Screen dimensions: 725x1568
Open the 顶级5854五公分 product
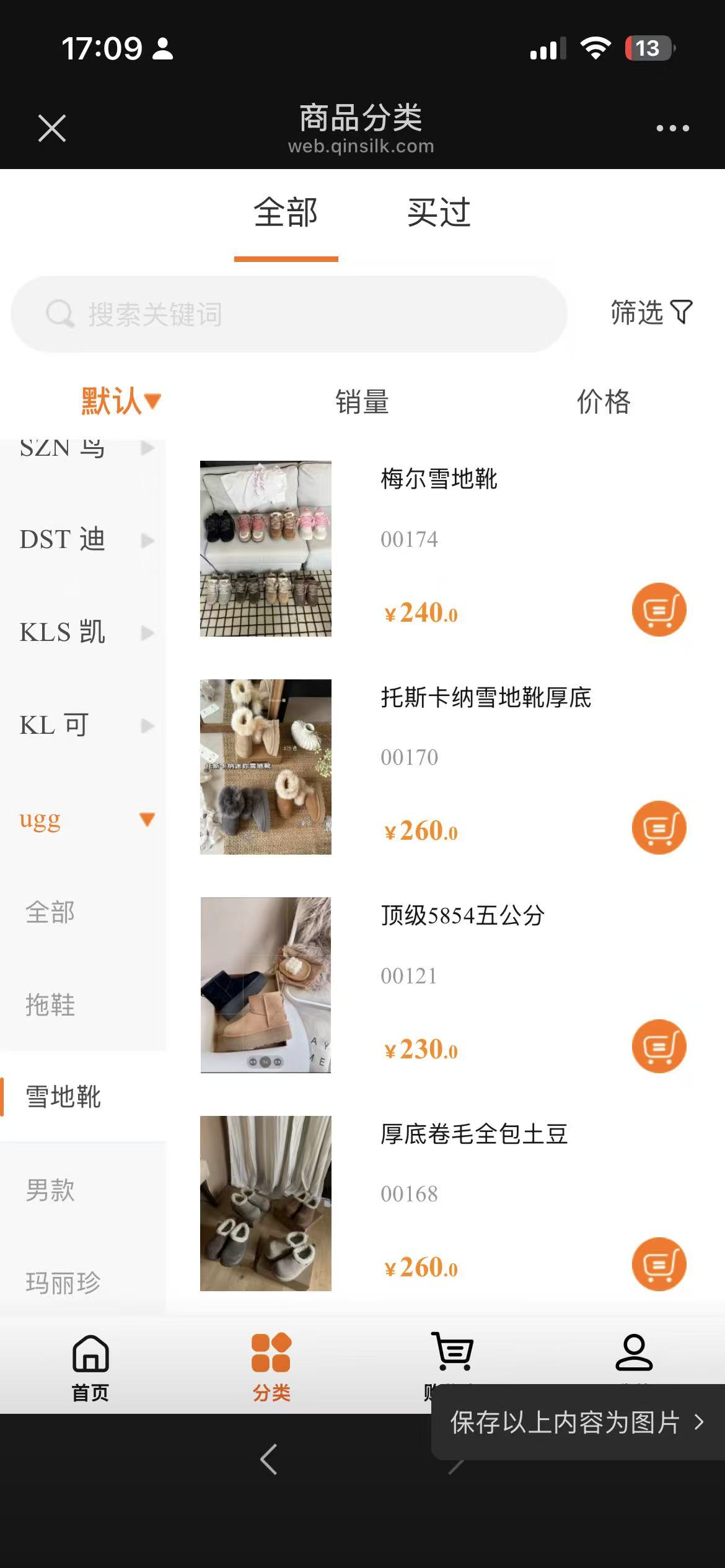click(462, 915)
